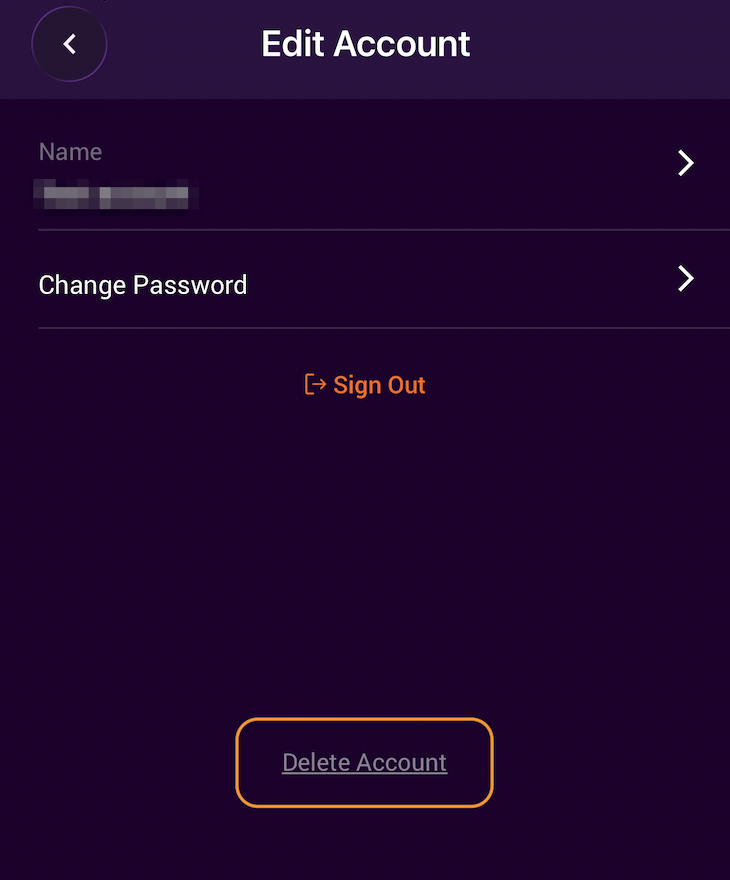Screen dimensions: 730x880
Task: Go back using the top-left arrow
Action: click(x=69, y=44)
